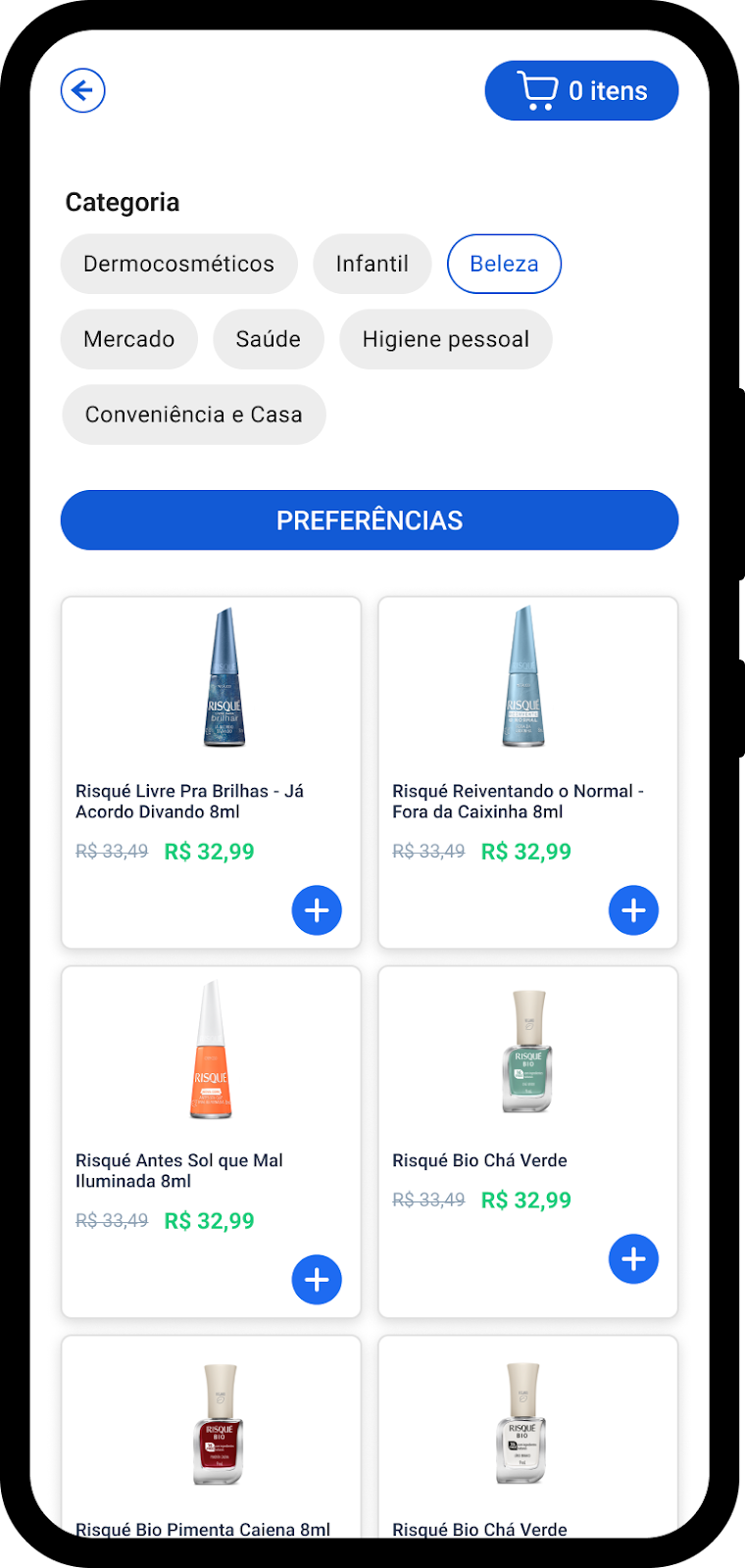Open the PREFERÊNCIAS button
The height and width of the screenshot is (1568, 745).
click(369, 520)
